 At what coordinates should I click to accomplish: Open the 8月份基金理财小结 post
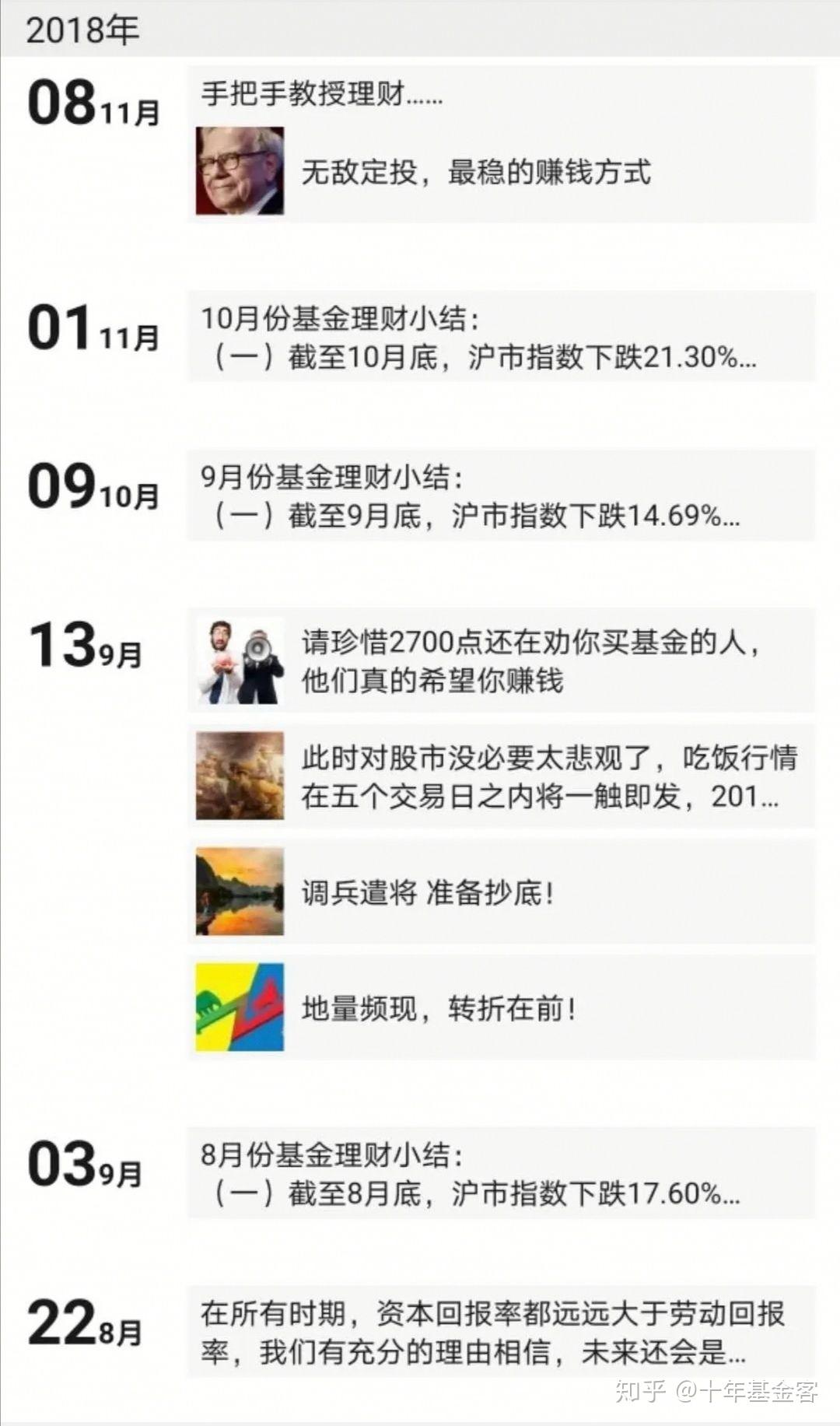pyautogui.click(x=502, y=1172)
